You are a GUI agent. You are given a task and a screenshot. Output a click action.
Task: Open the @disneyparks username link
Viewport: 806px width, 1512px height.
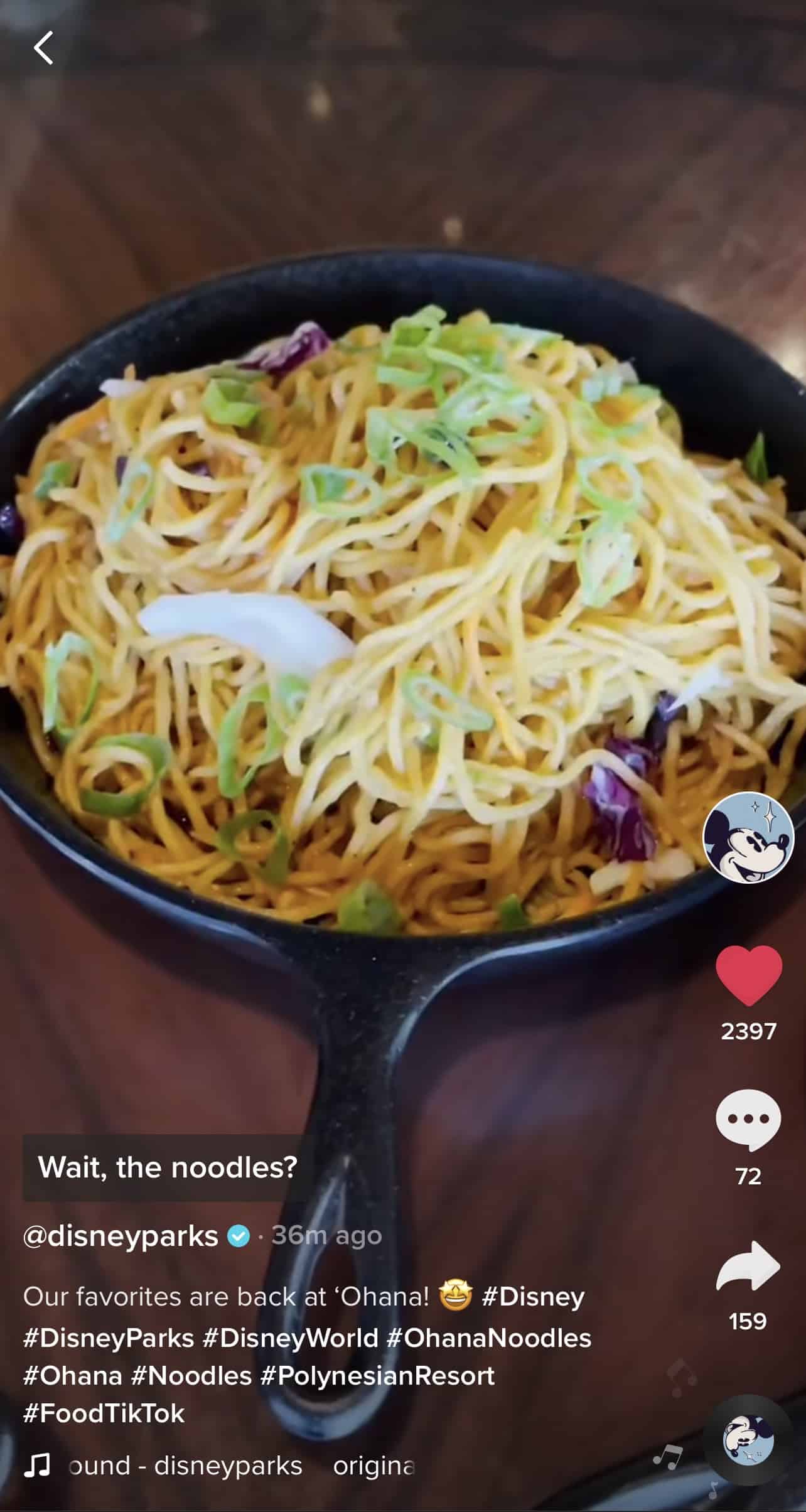(121, 1236)
